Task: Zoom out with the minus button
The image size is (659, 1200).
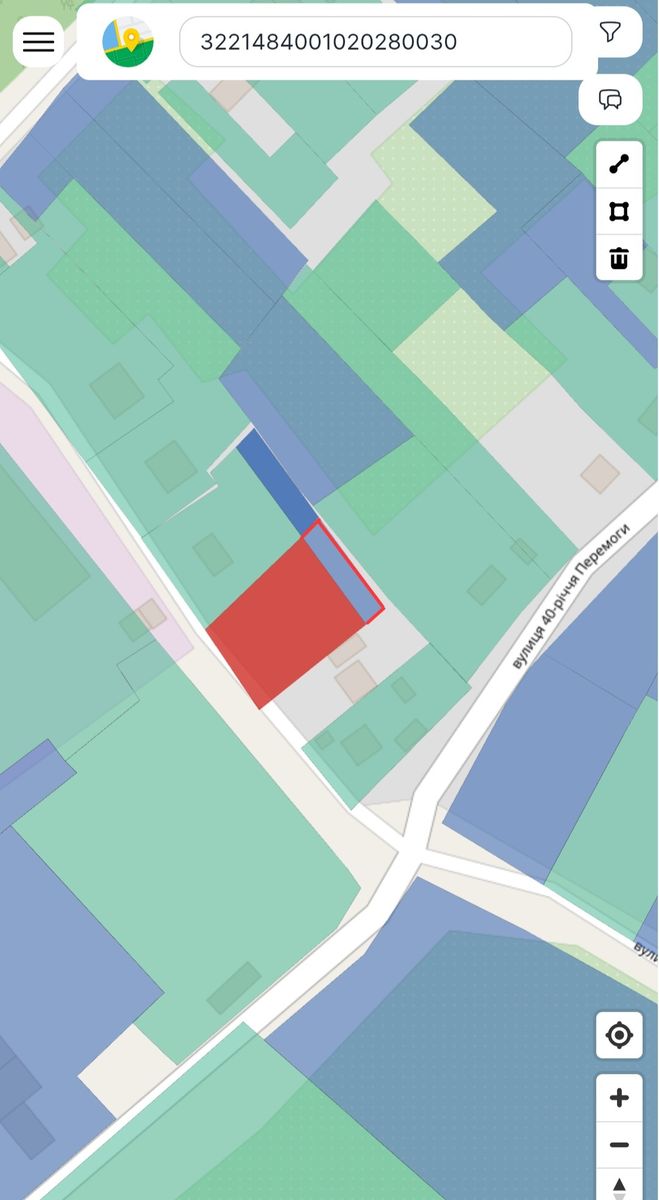Action: (619, 1145)
